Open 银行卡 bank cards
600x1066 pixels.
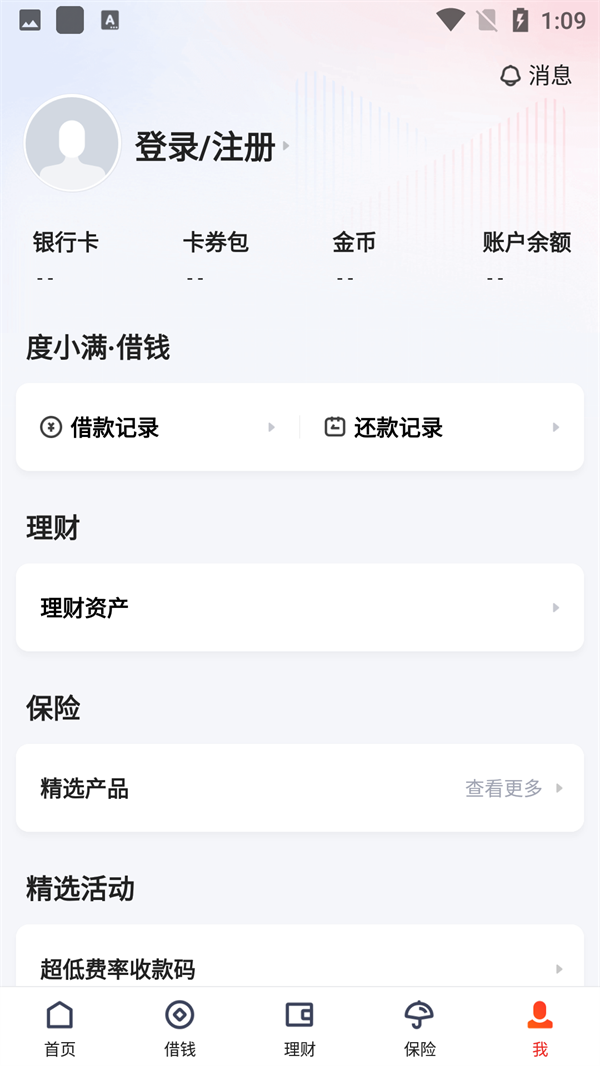point(66,255)
